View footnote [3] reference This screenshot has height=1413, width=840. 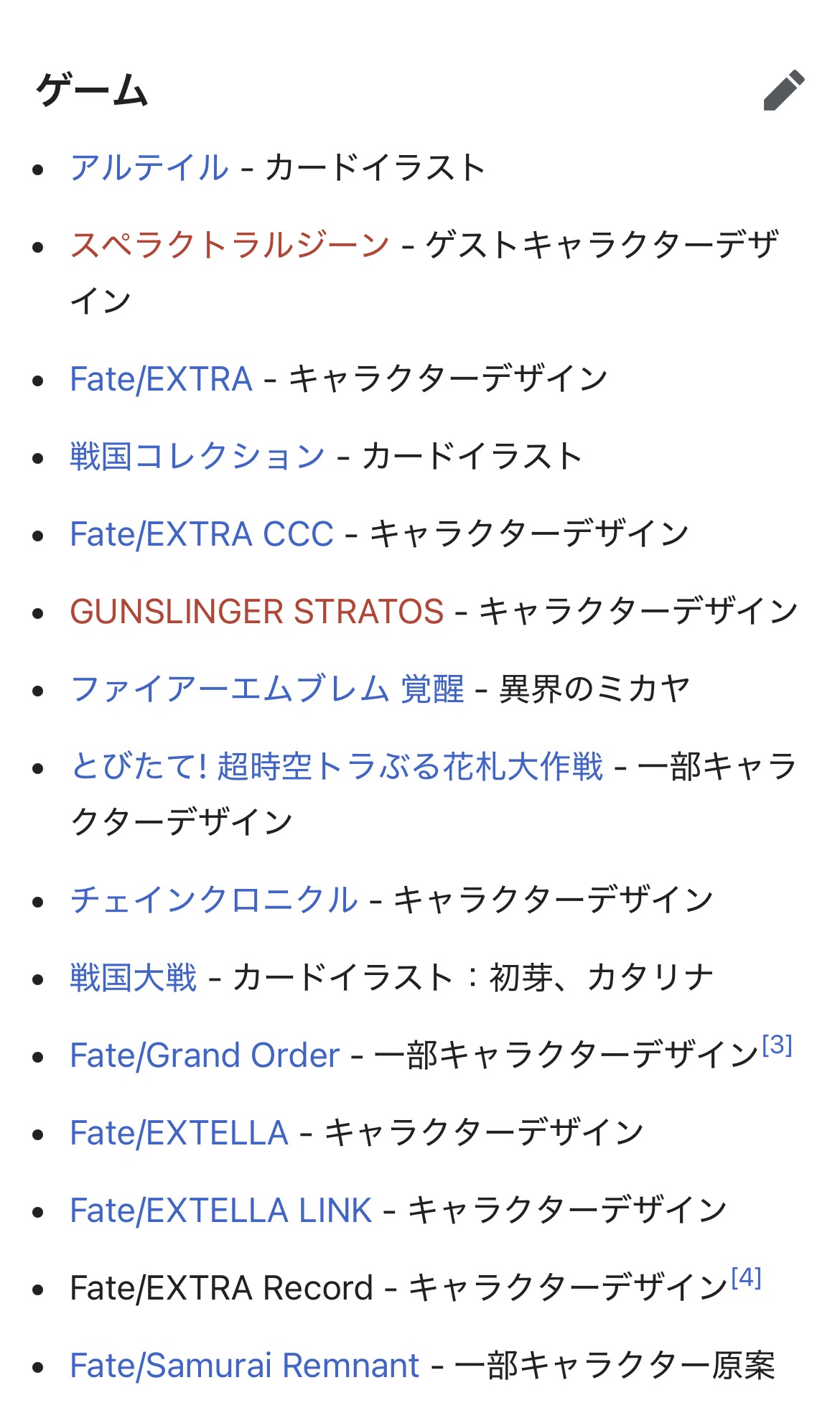pos(777,1045)
